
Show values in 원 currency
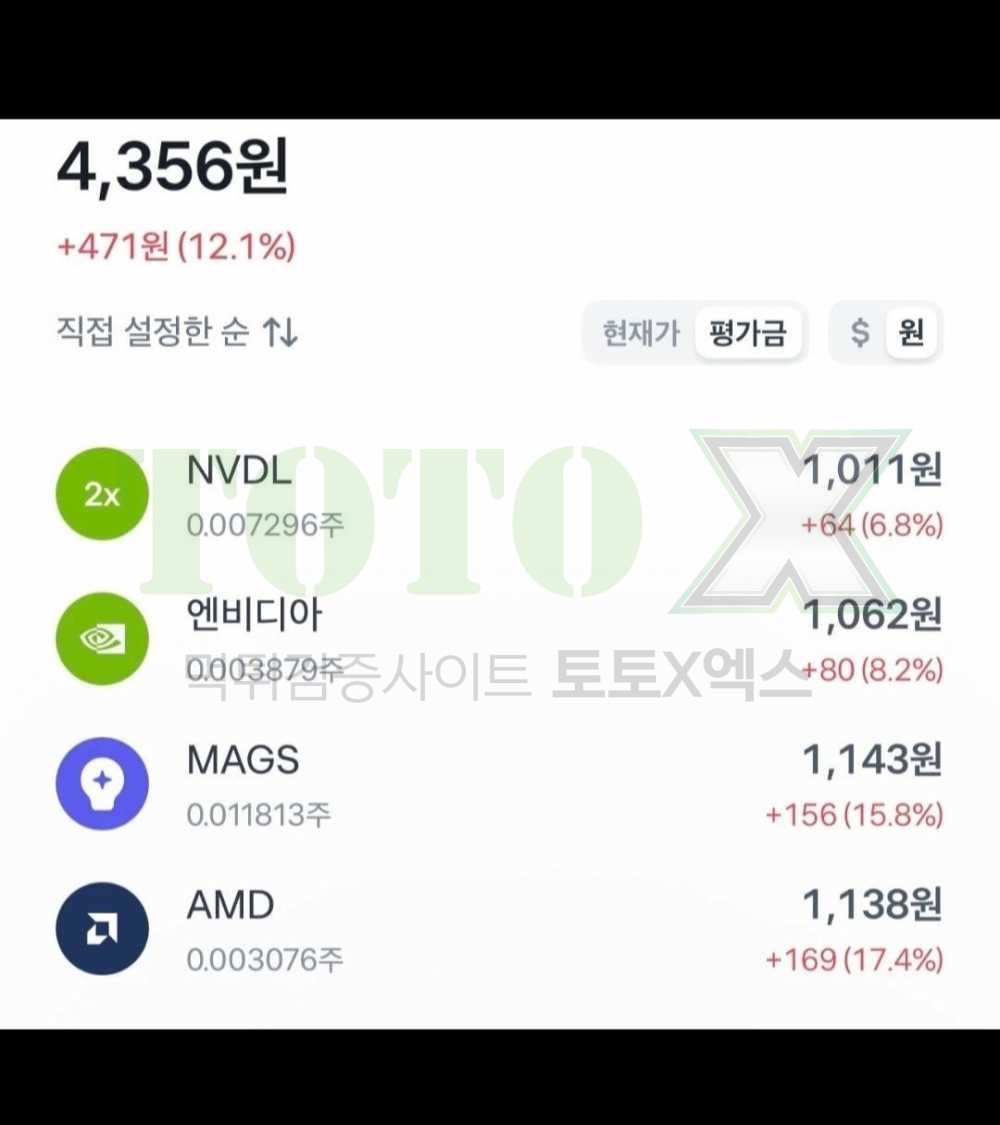pyautogui.click(x=911, y=333)
